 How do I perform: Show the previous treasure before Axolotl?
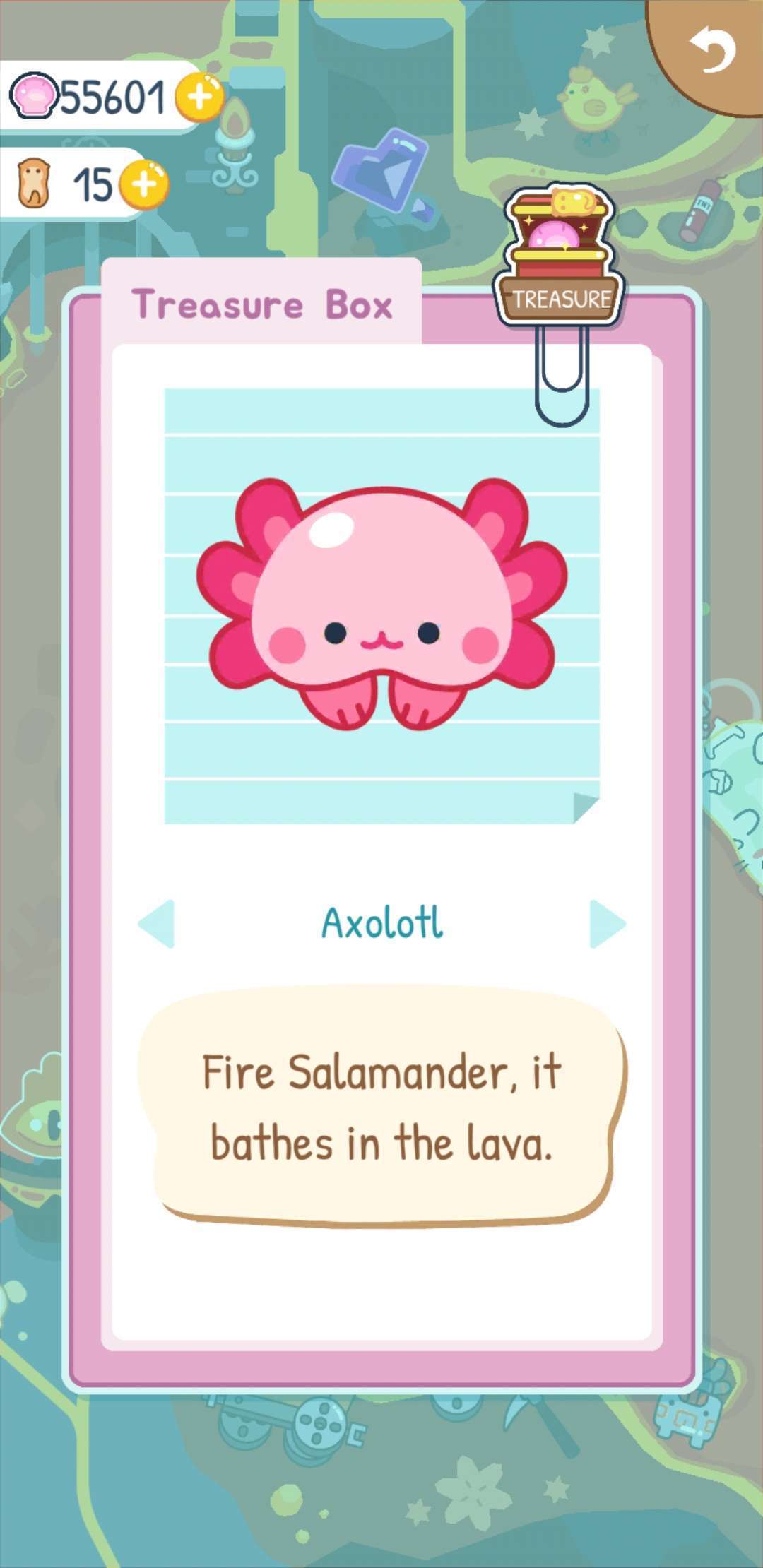click(x=156, y=923)
